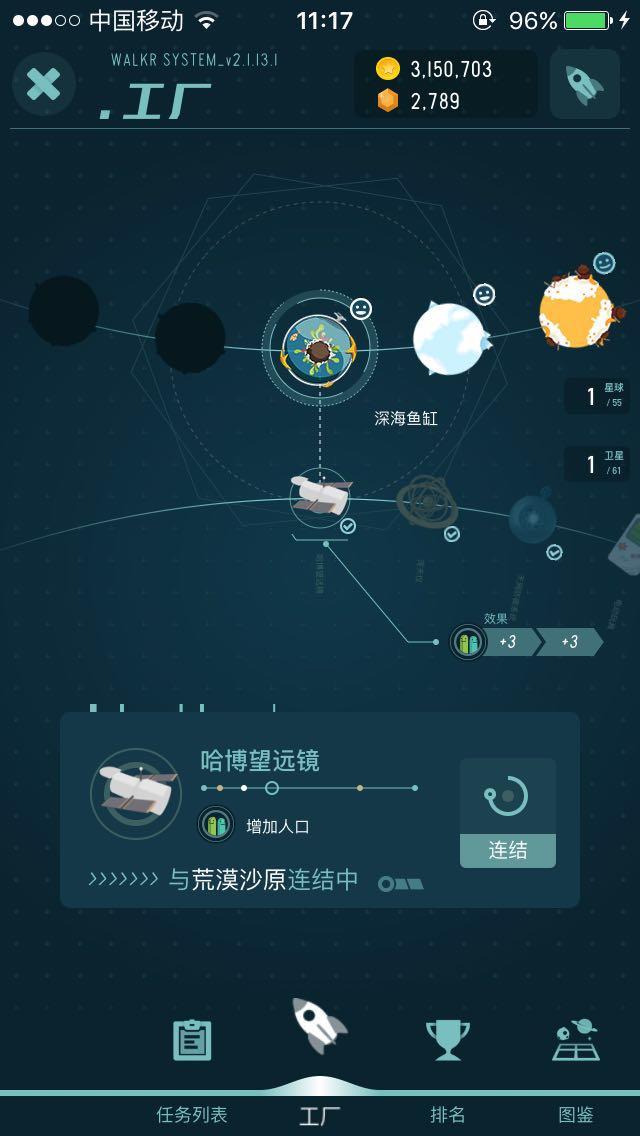Open the rocket icon in the top bar

[x=584, y=84]
